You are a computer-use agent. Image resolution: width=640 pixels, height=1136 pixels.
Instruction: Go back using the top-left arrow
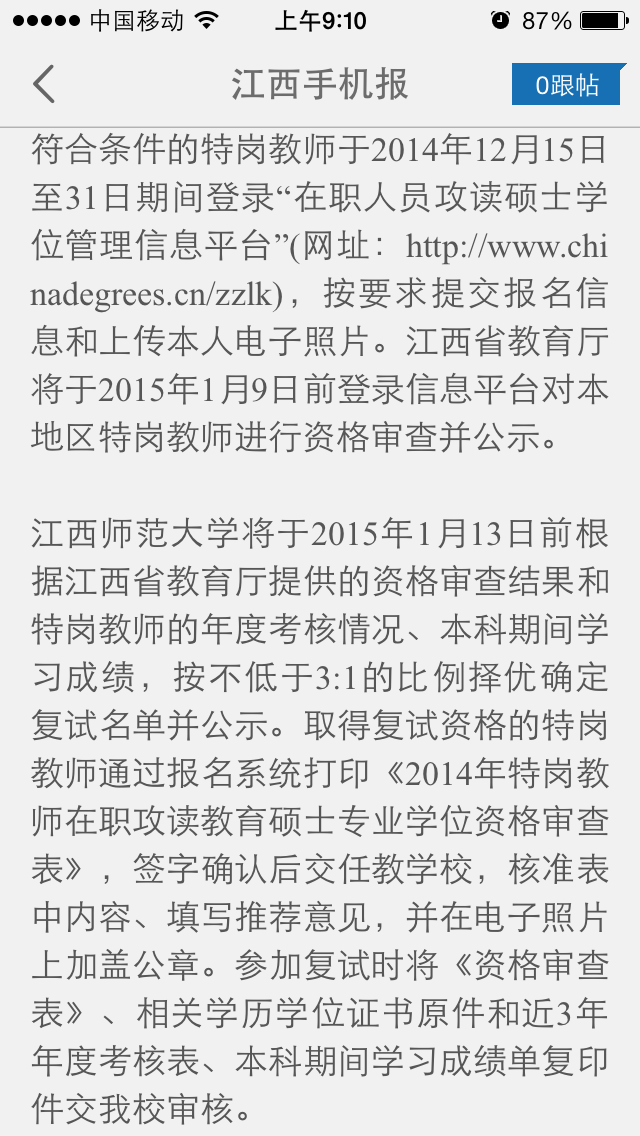(43, 84)
